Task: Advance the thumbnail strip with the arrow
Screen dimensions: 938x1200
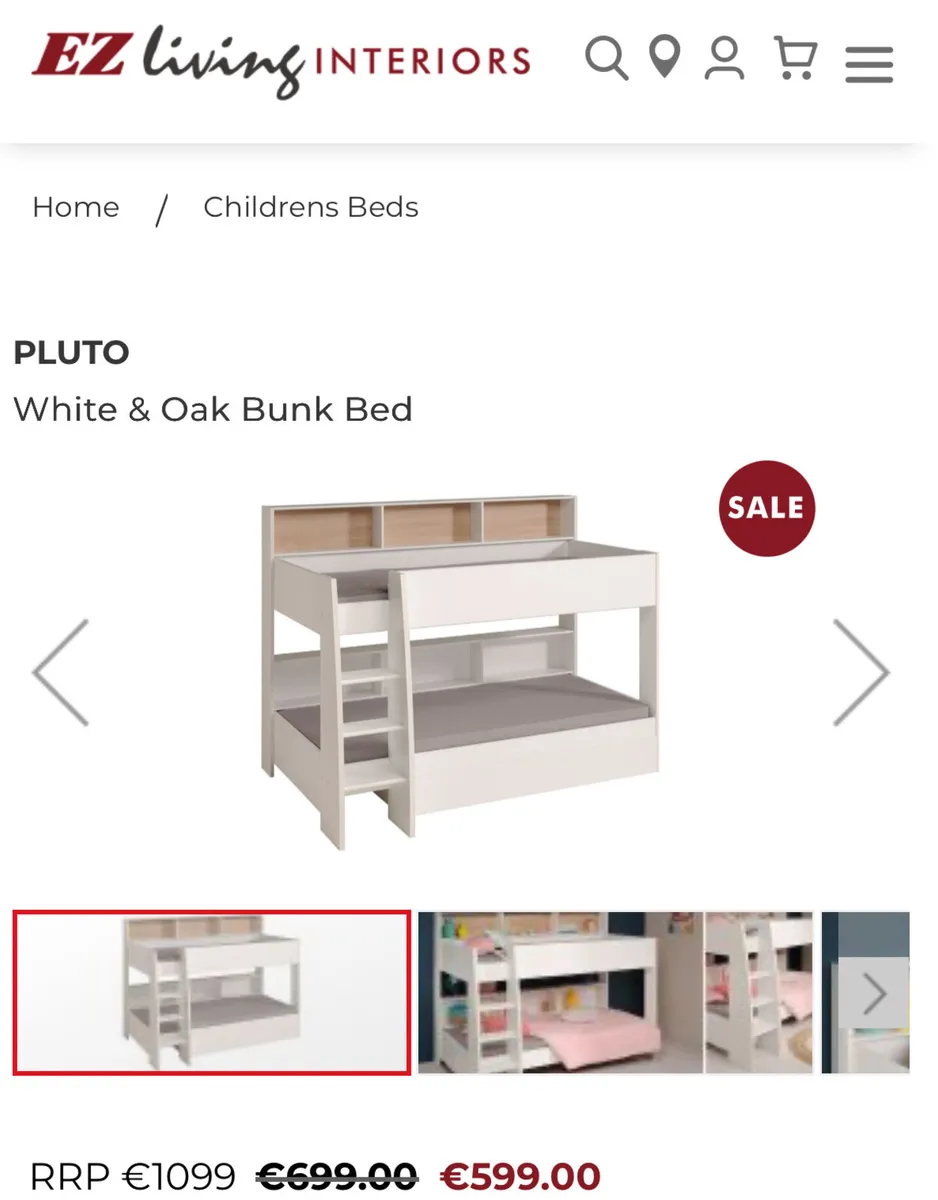Action: click(x=874, y=993)
